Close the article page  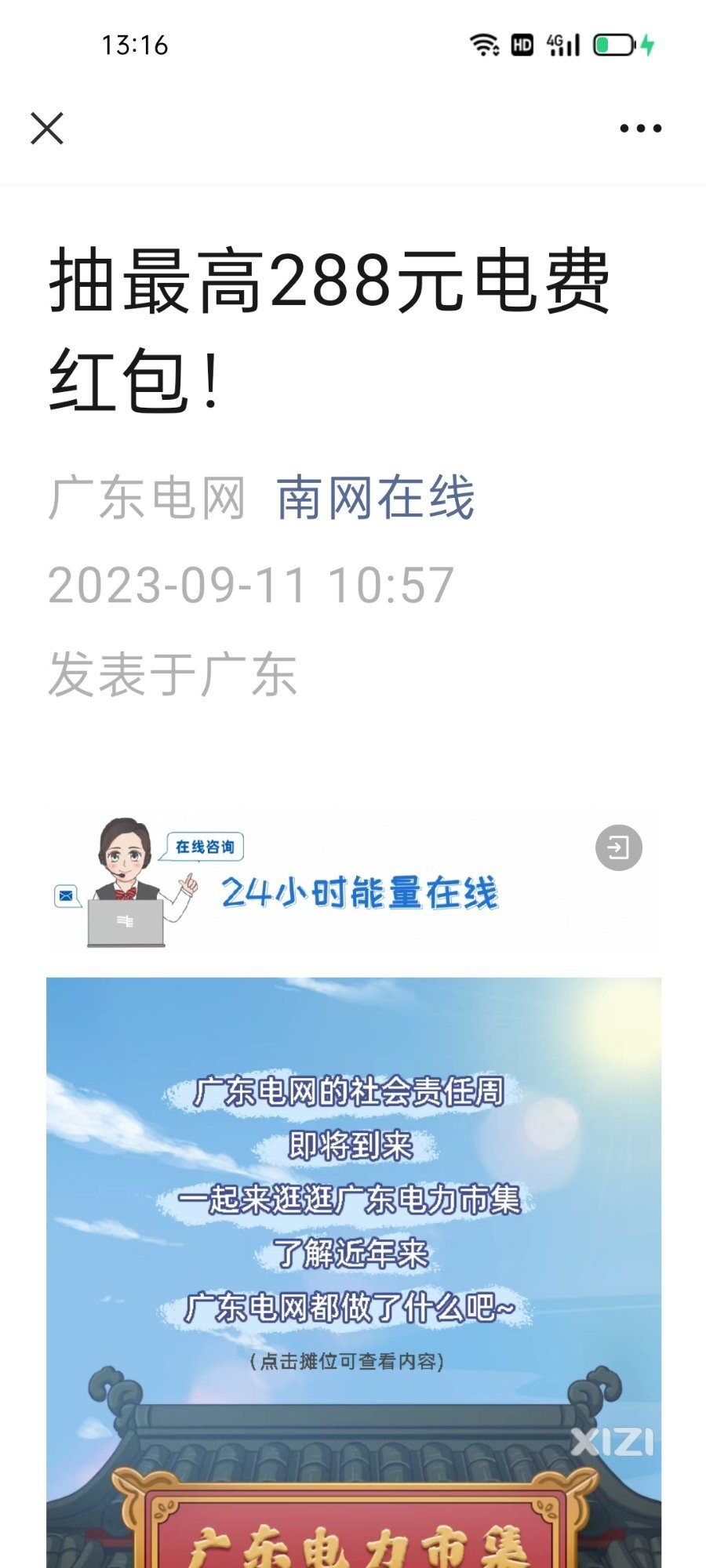47,129
